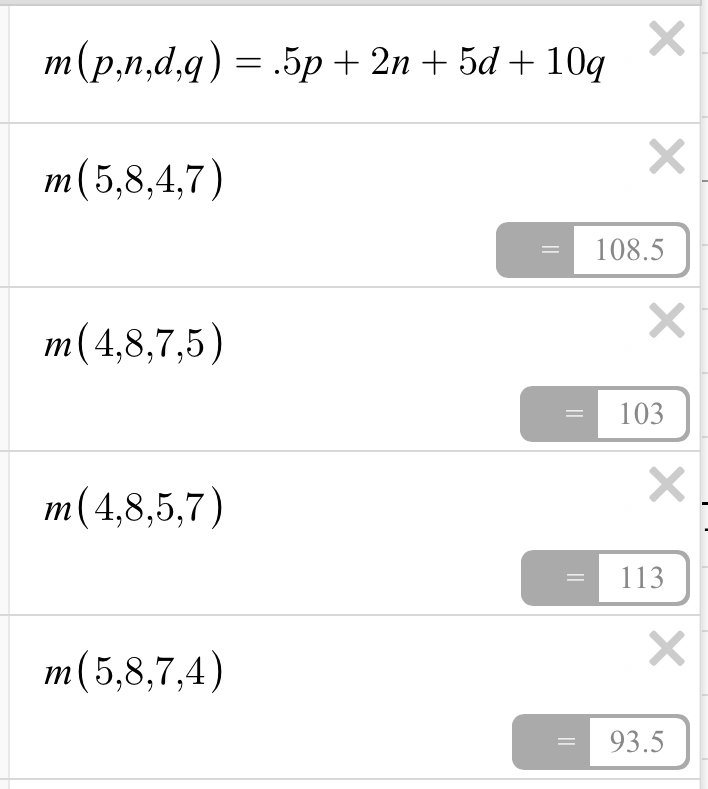This screenshot has width=708, height=789.
Task: Delete the m(p,n,d,q) function definition
Action: 667,40
